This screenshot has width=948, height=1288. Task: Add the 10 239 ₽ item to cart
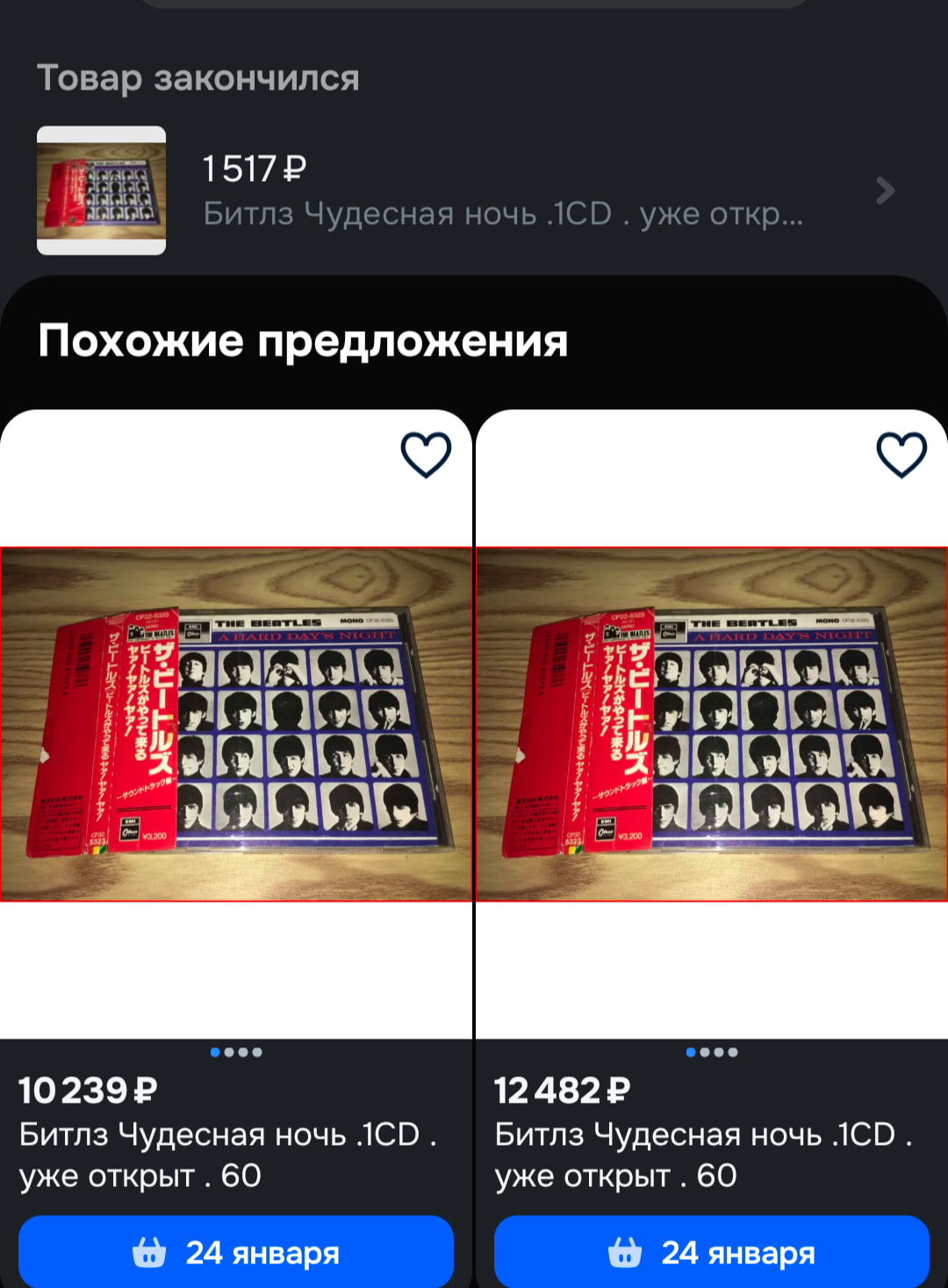pyautogui.click(x=236, y=1253)
